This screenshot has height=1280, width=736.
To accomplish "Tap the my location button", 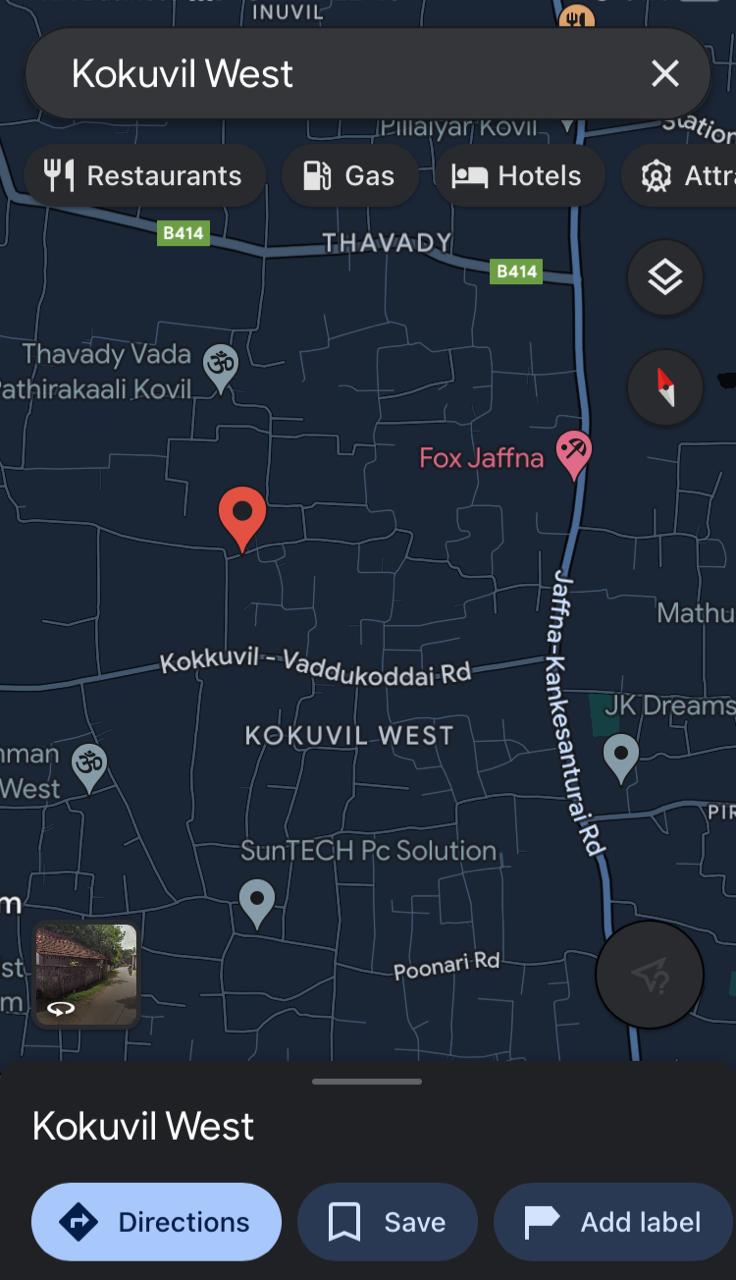I will (650, 974).
